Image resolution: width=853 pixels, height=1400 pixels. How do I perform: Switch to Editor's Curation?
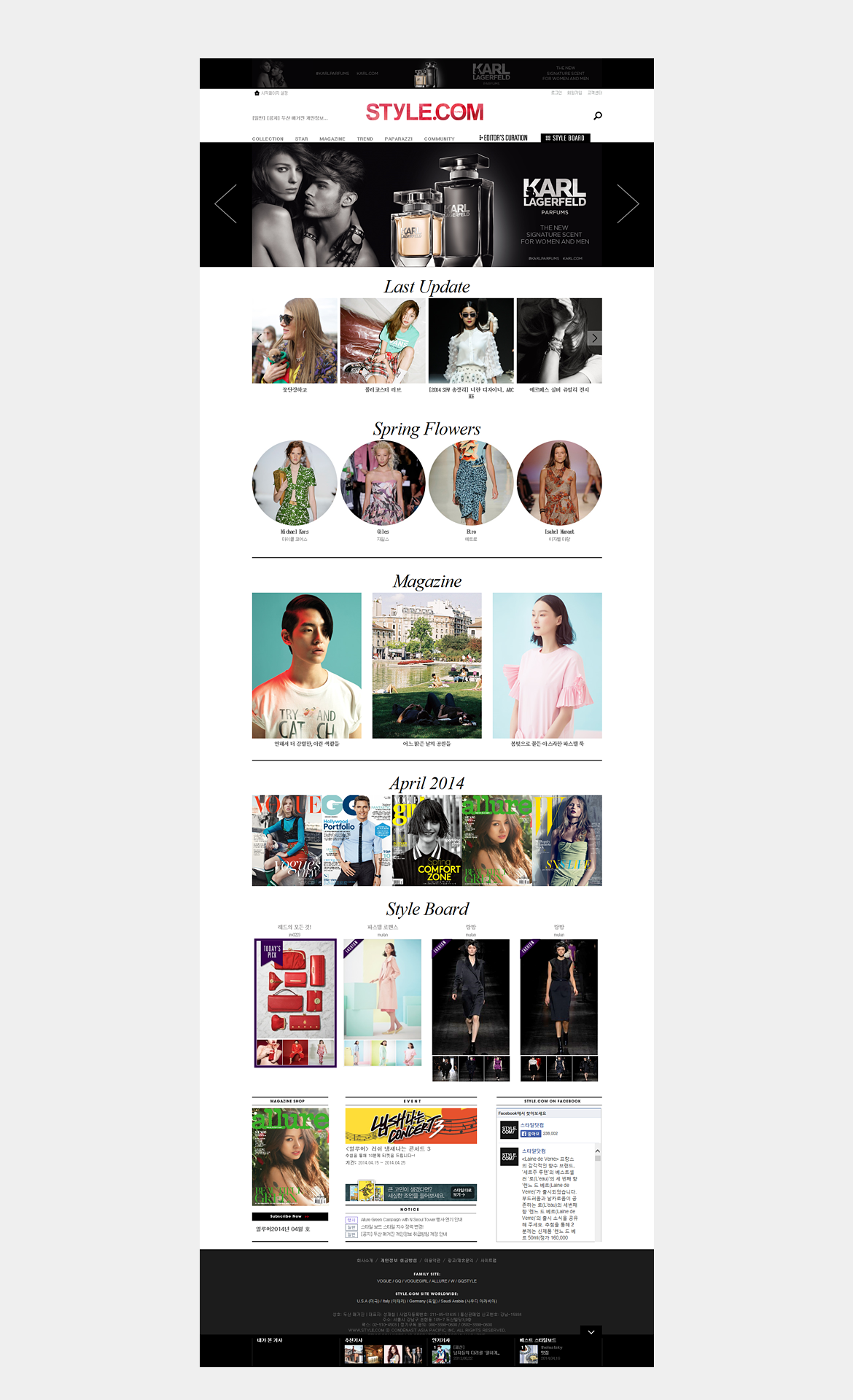point(503,138)
